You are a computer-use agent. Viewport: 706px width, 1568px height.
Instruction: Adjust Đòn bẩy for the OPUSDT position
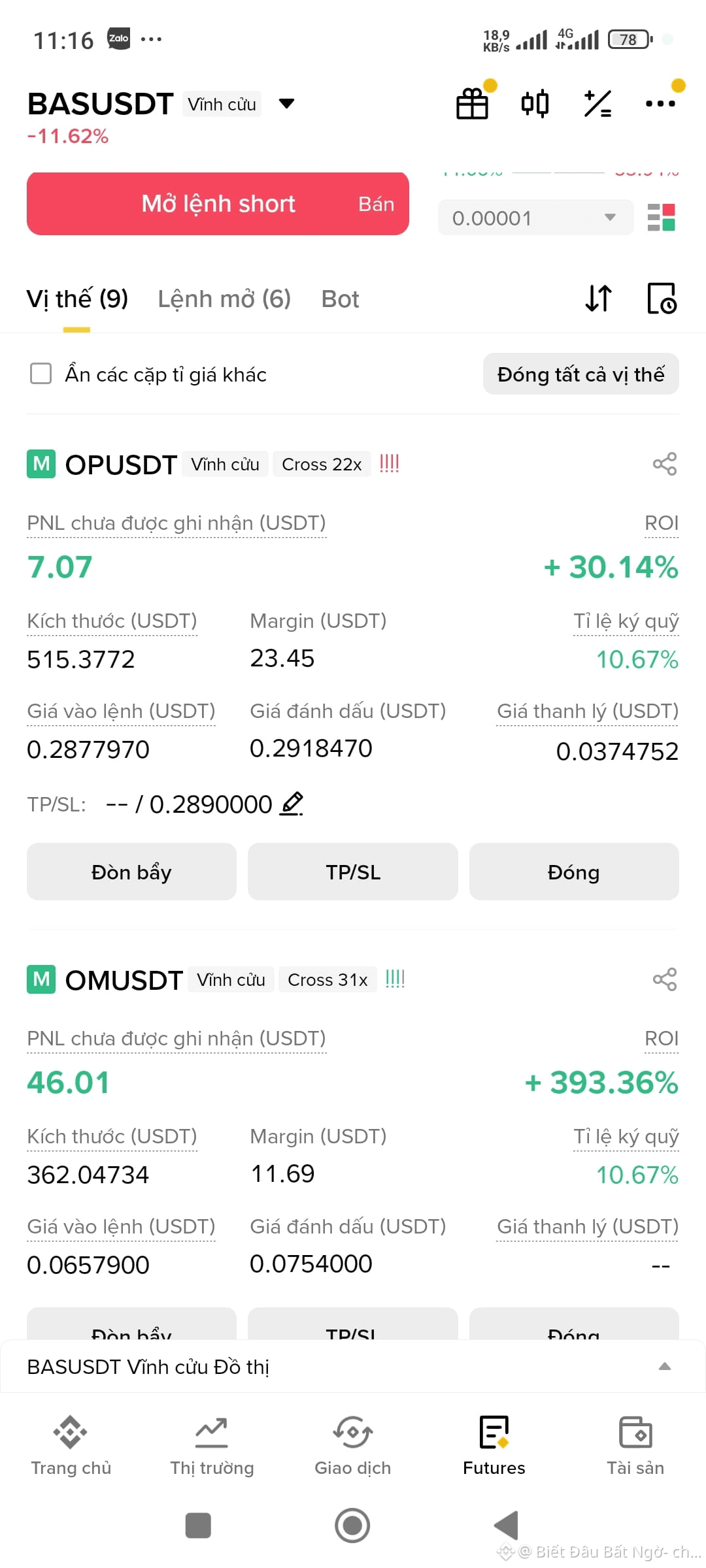131,872
